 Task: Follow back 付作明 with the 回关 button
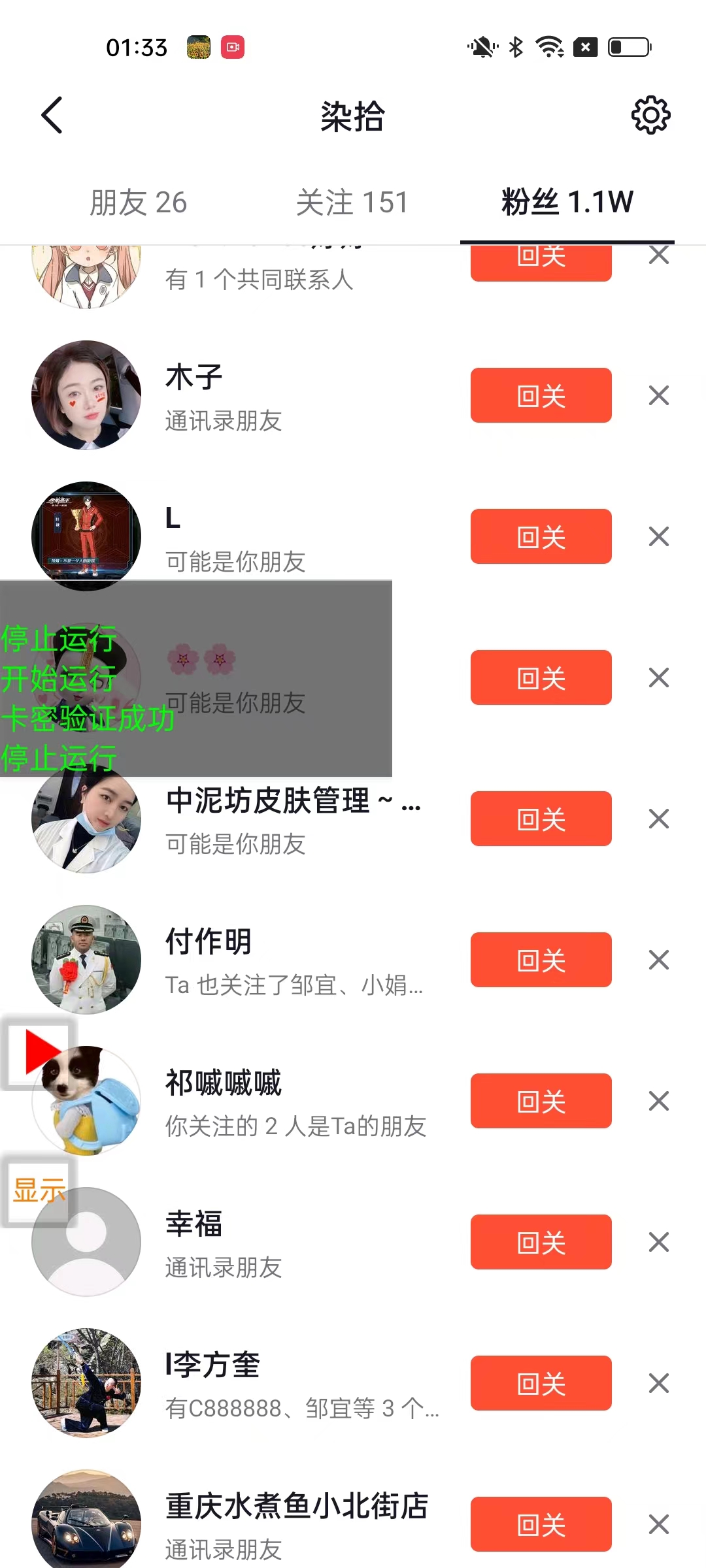[541, 960]
